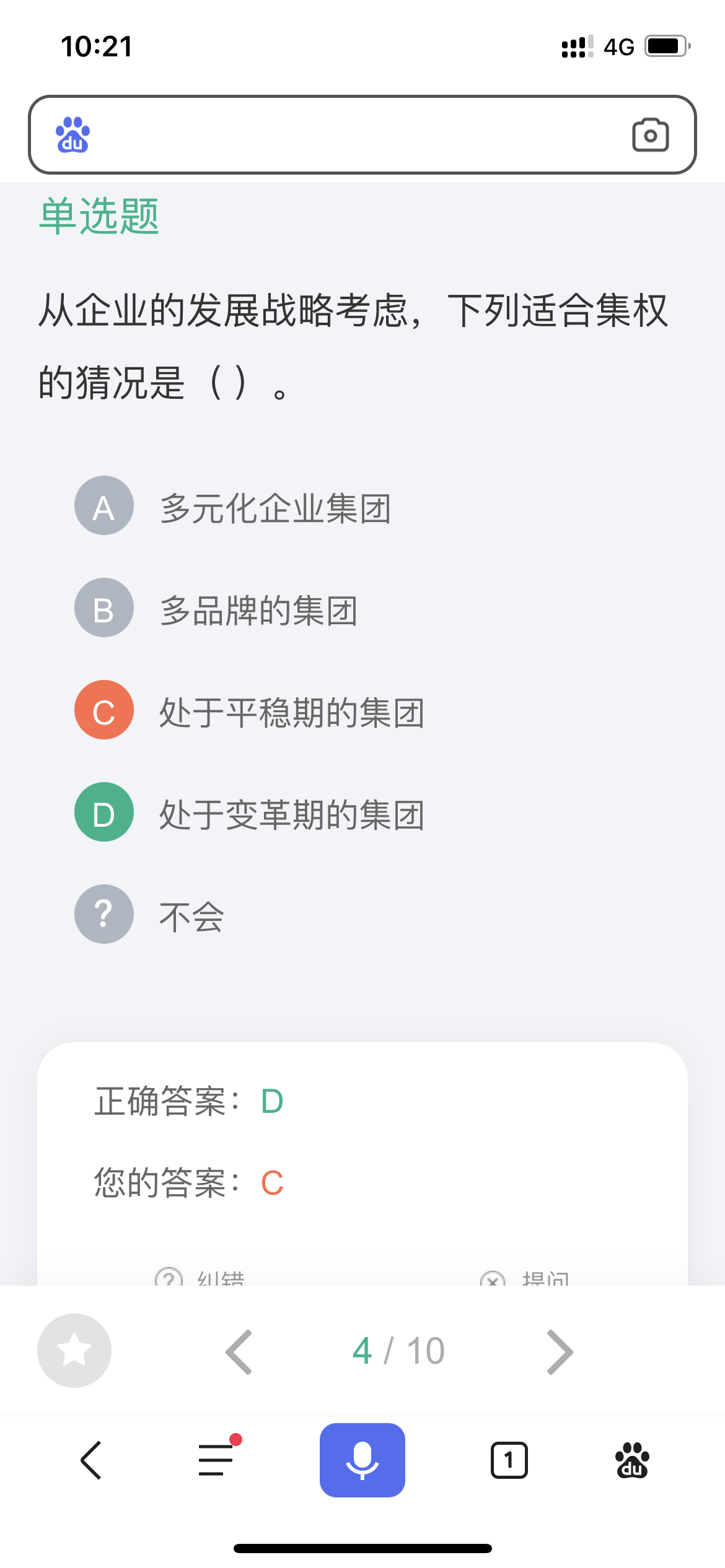725x1568 pixels.
Task: Go to the previous question
Action: coord(239,1352)
